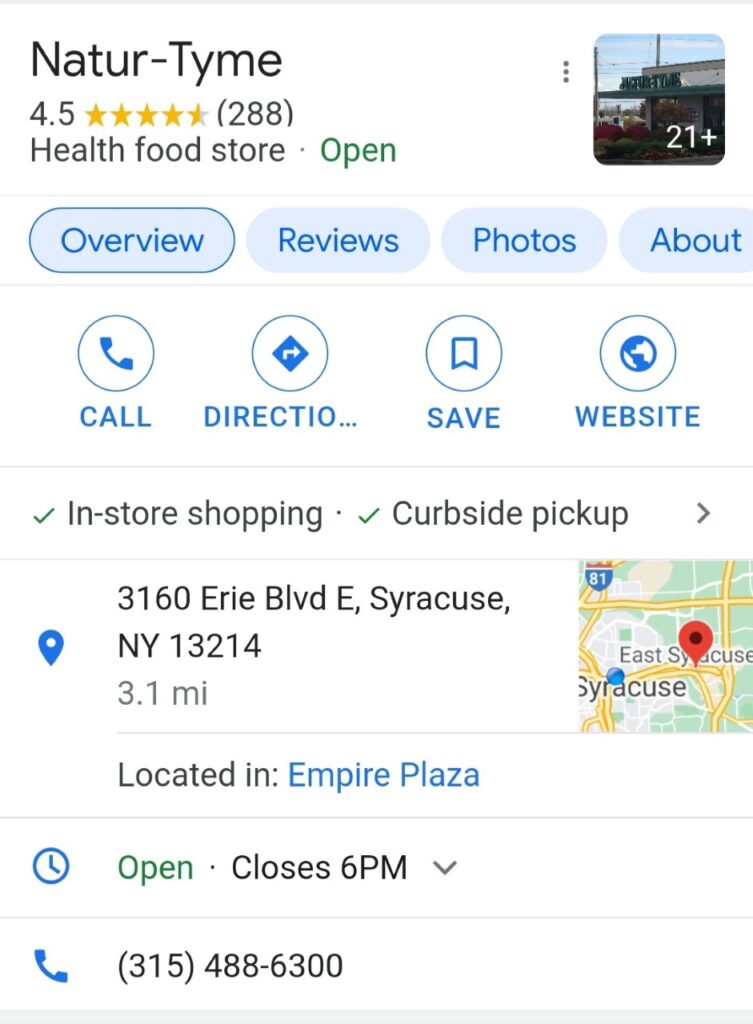Call Natur-Tyme with the Call button
753x1024 pixels.
click(x=116, y=372)
